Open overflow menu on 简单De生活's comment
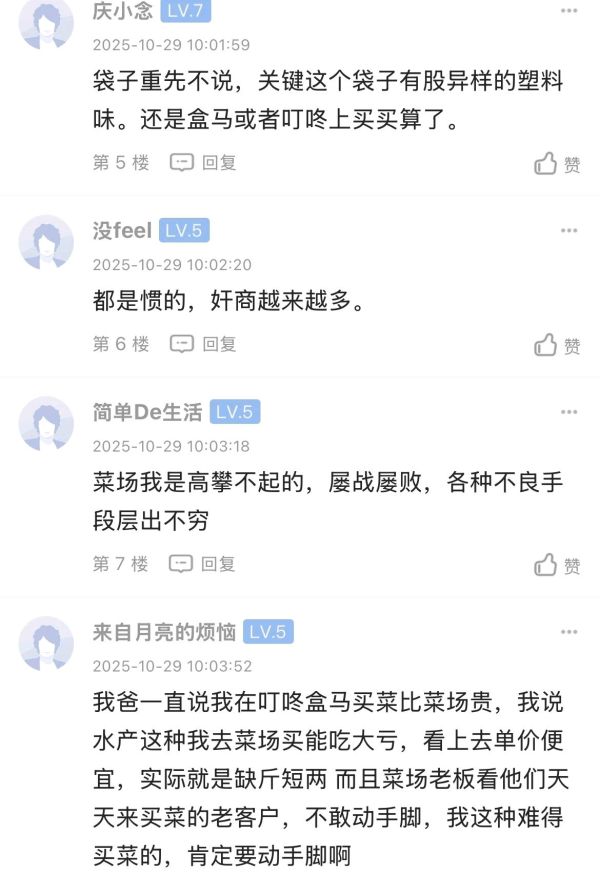The width and height of the screenshot is (600, 875). click(569, 412)
